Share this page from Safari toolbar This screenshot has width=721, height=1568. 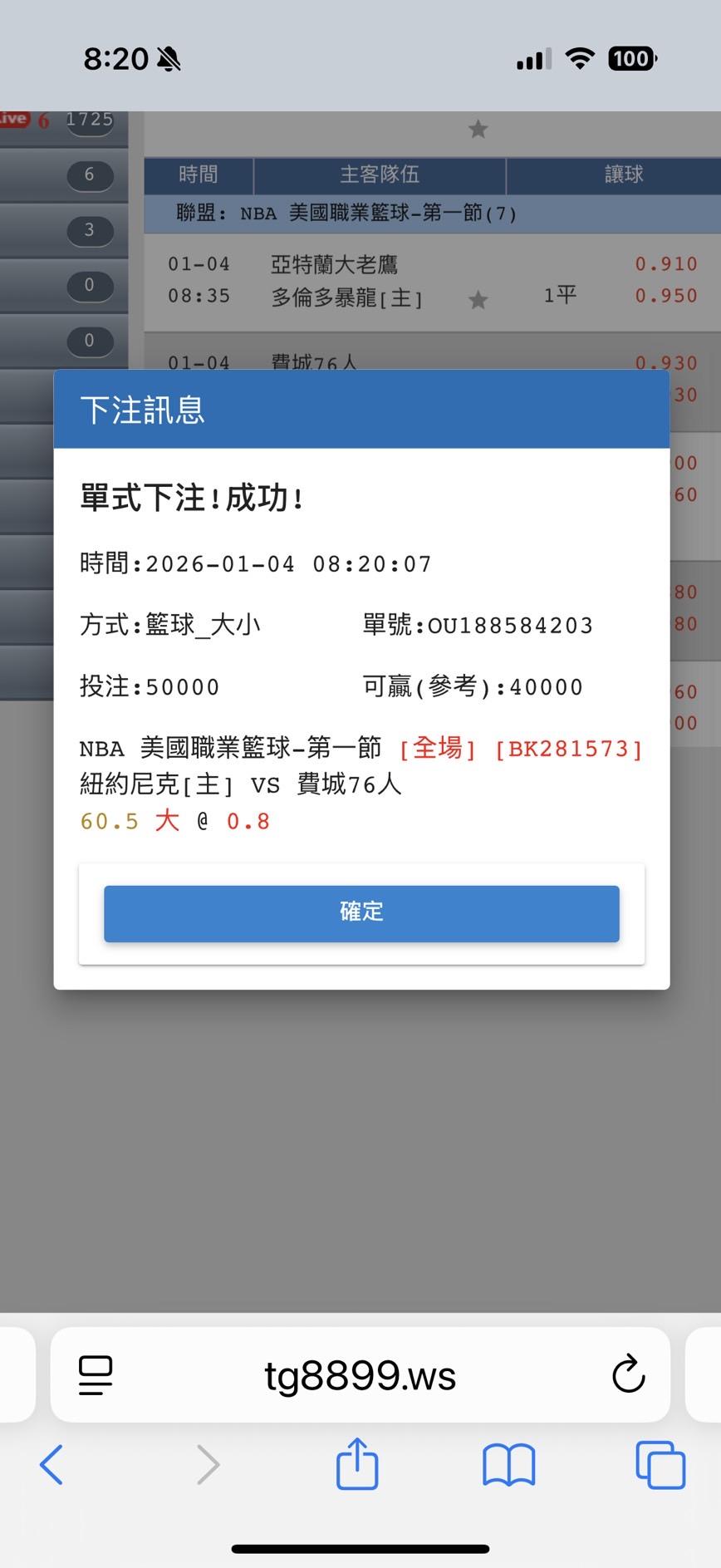point(357,1464)
